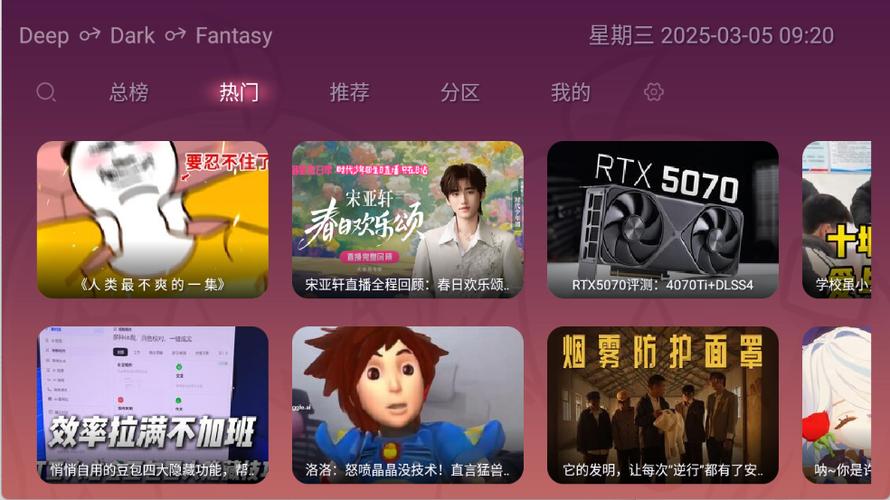Open the search icon
Image resolution: width=890 pixels, height=500 pixels.
(x=46, y=92)
